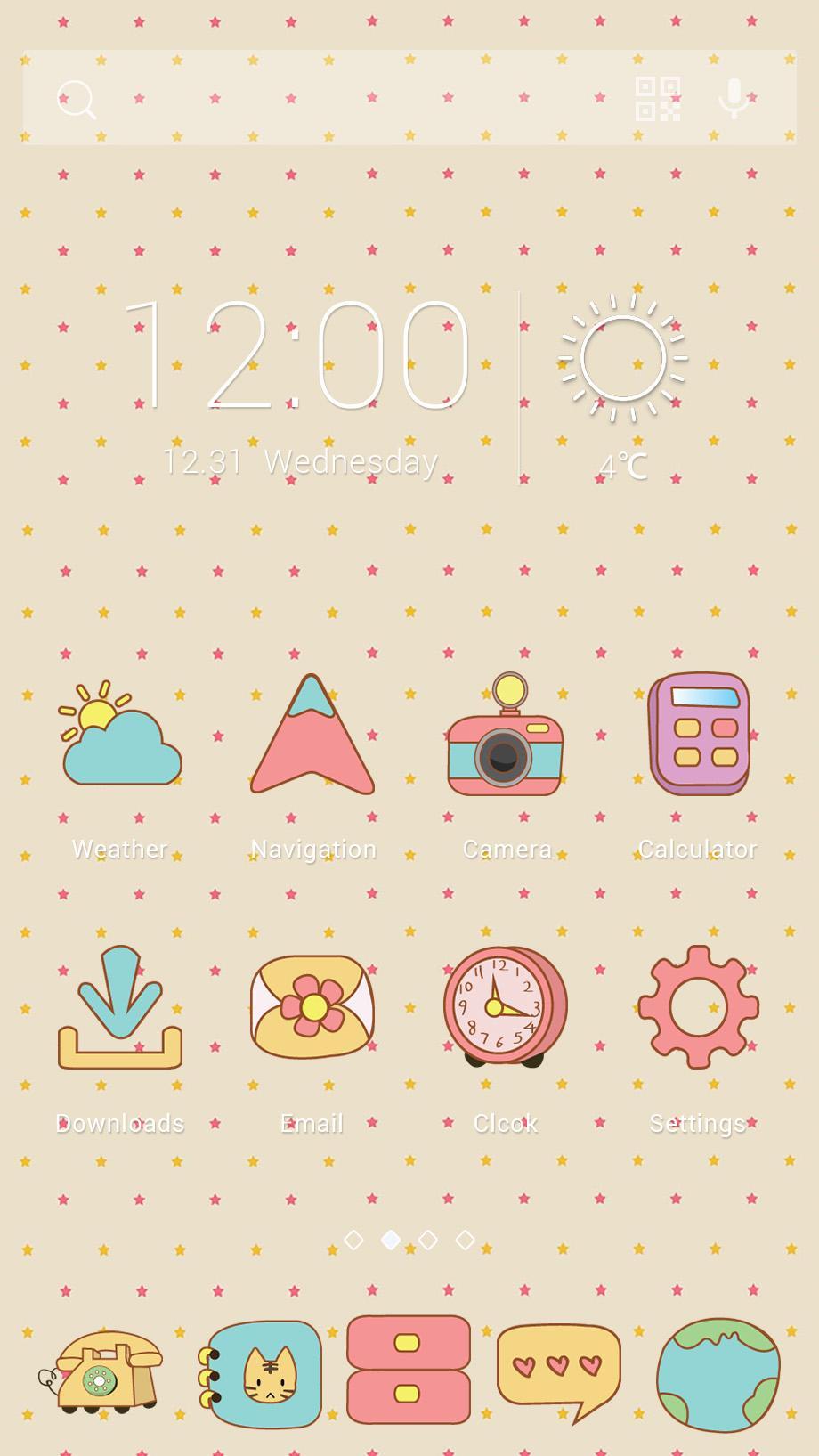Viewport: 819px width, 1456px height.
Task: Start voice search with the microphone icon
Action: point(734,98)
